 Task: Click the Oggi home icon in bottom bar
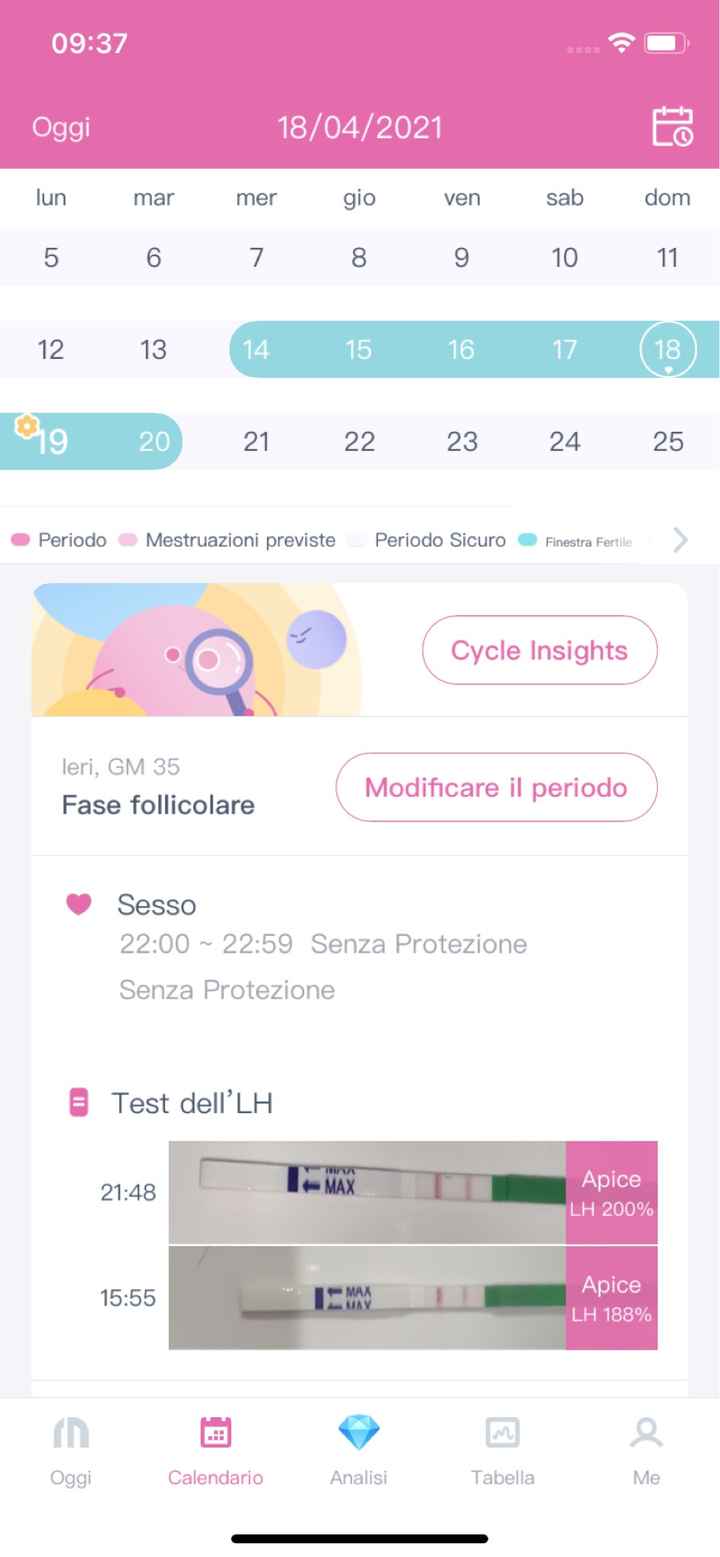pyautogui.click(x=70, y=1432)
